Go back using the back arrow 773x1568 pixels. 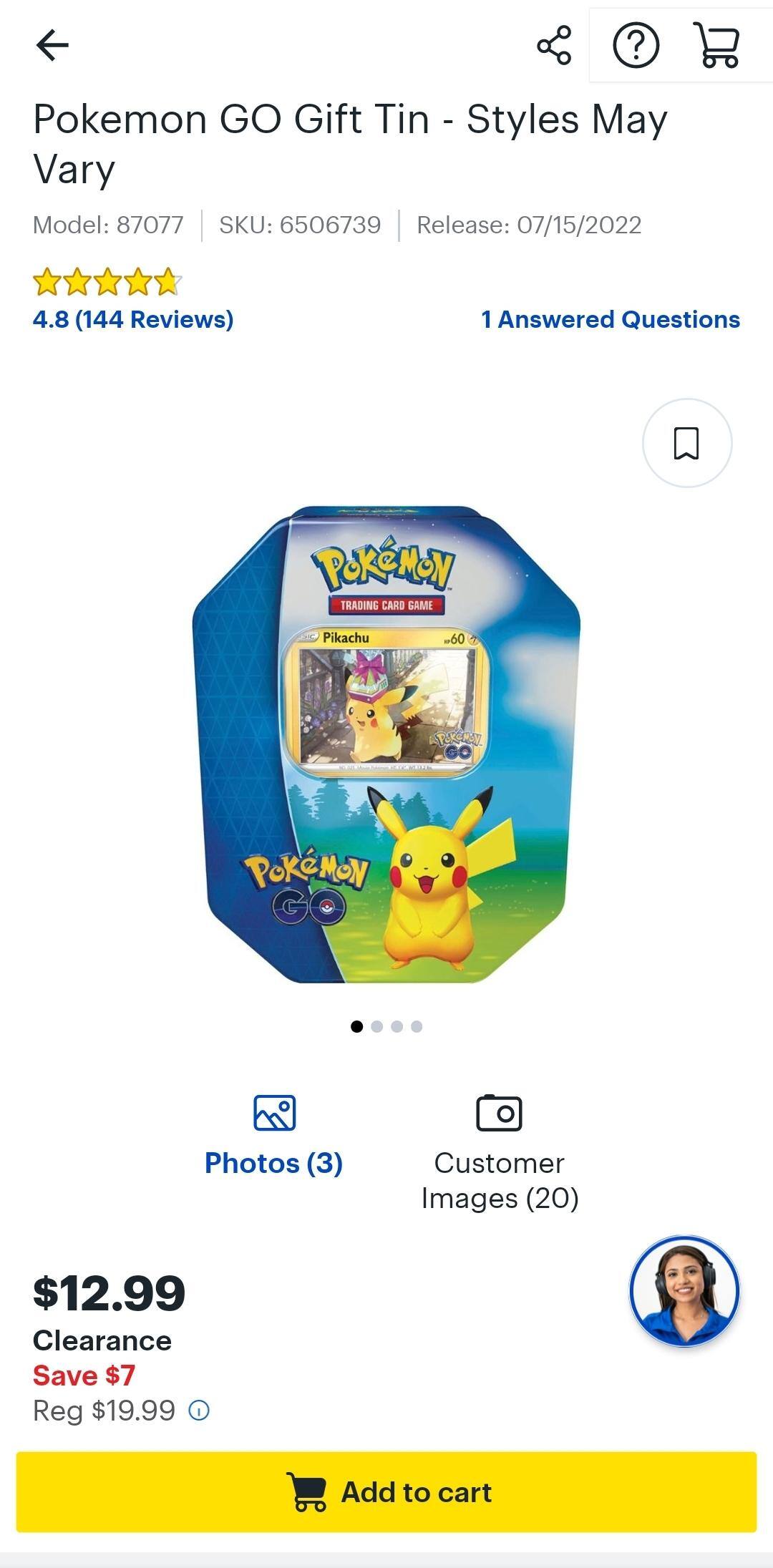(x=52, y=46)
